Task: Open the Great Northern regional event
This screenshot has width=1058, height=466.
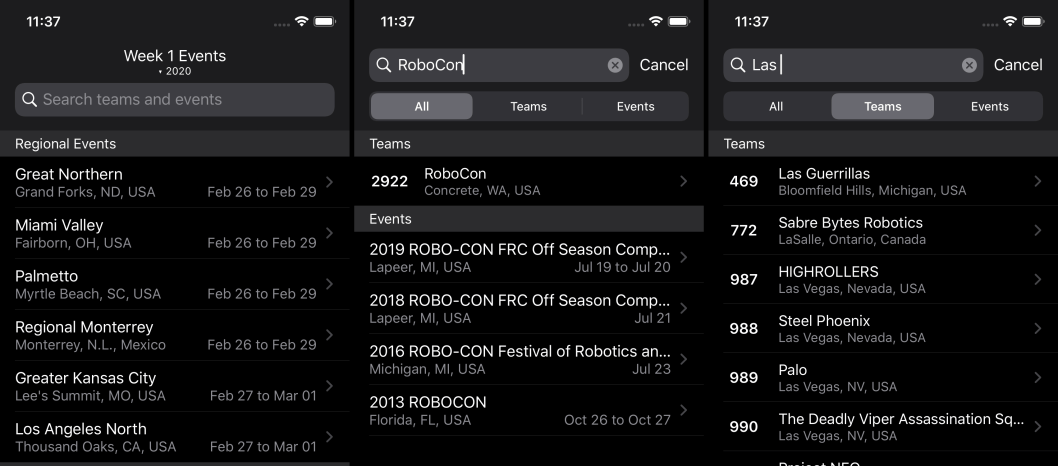Action: pyautogui.click(x=175, y=182)
